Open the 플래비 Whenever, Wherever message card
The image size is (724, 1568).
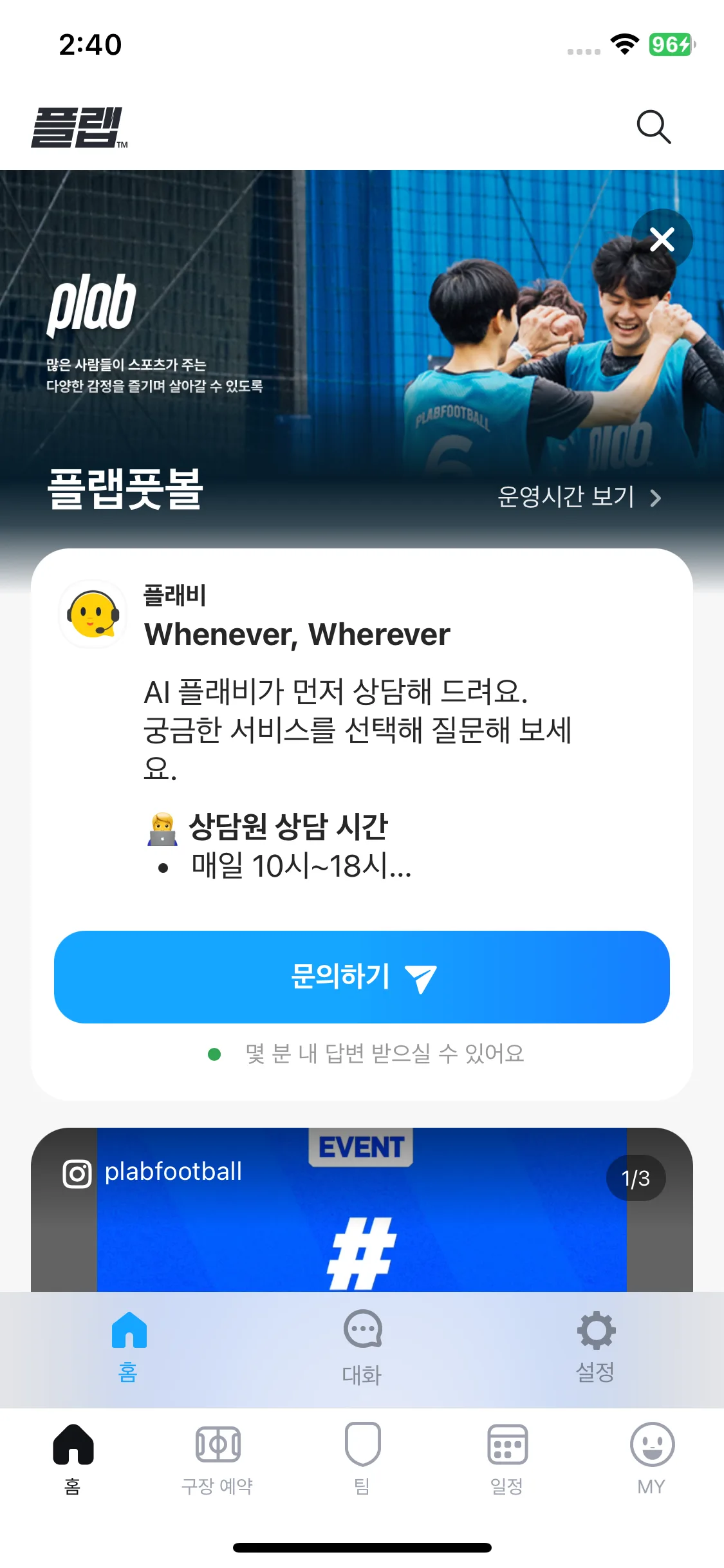(x=360, y=727)
